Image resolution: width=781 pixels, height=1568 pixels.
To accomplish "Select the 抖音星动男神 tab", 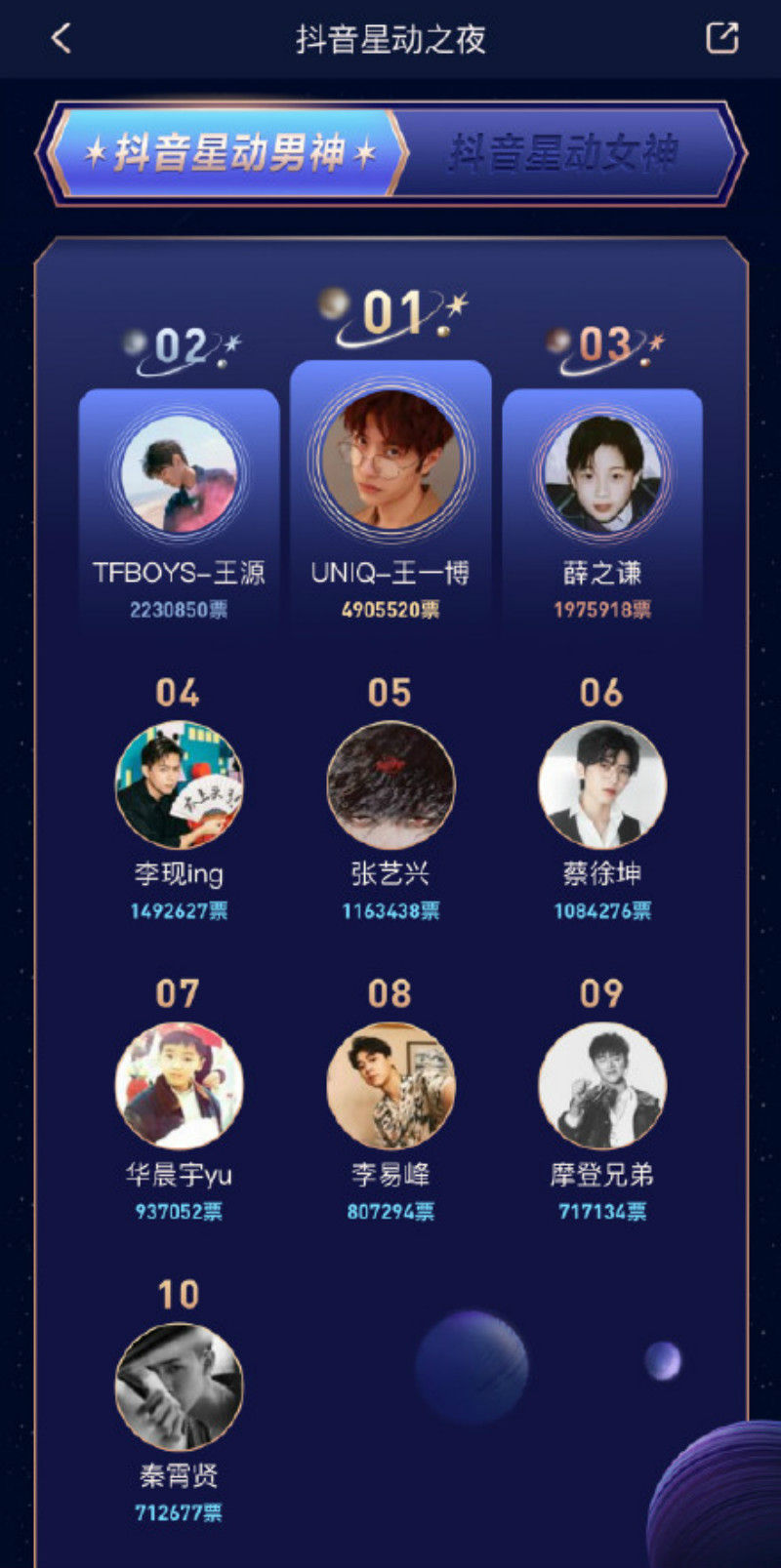I will [x=229, y=153].
